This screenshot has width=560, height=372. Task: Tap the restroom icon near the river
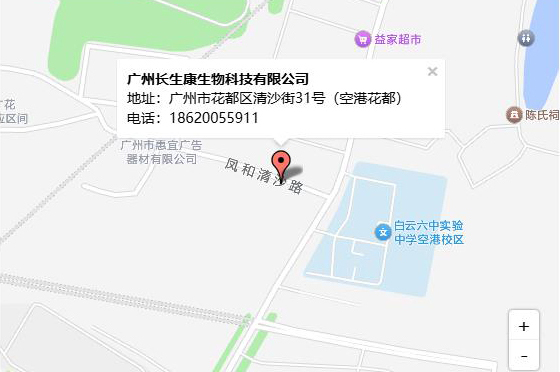(x=526, y=38)
